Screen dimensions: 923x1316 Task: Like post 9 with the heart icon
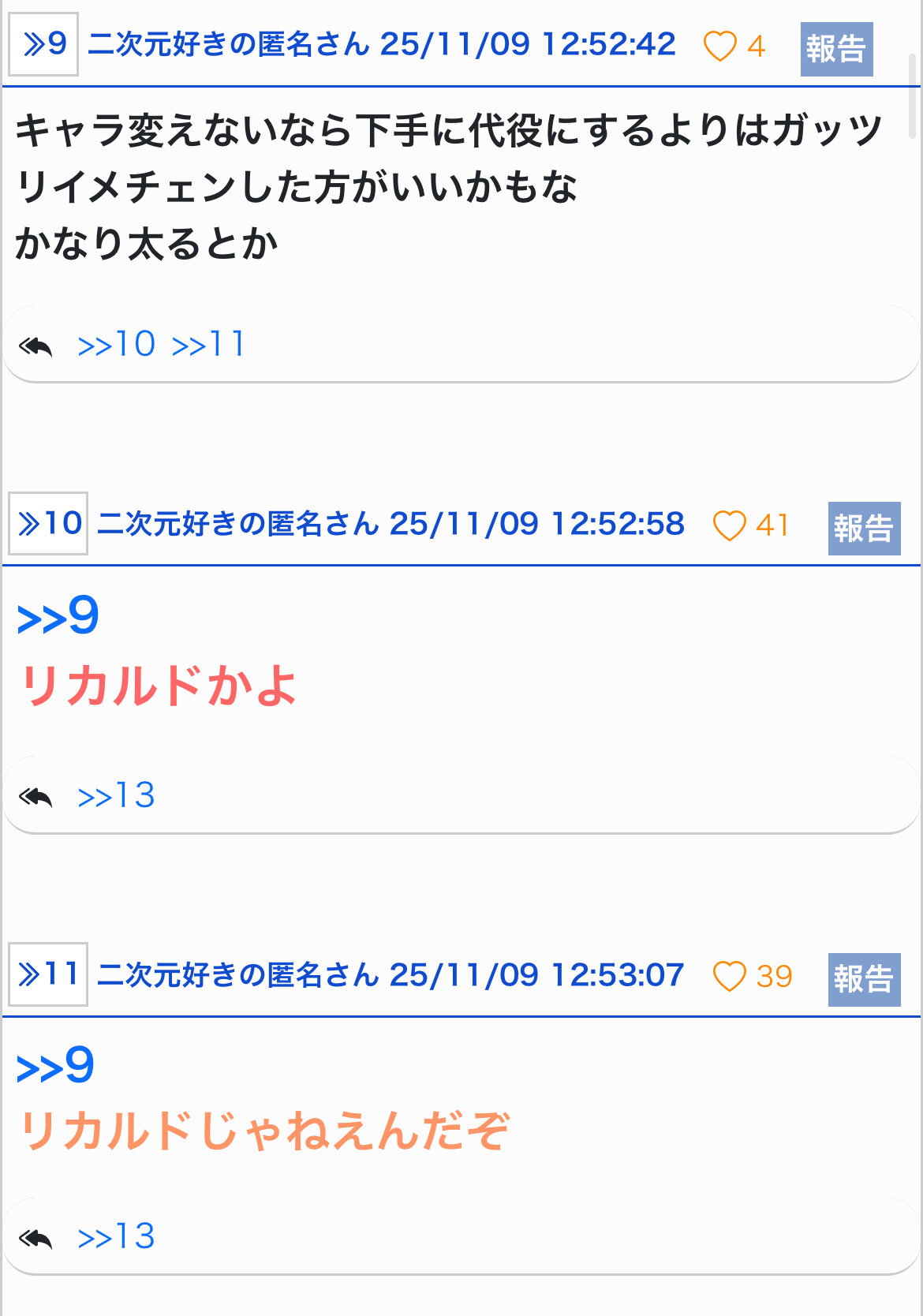click(x=719, y=46)
